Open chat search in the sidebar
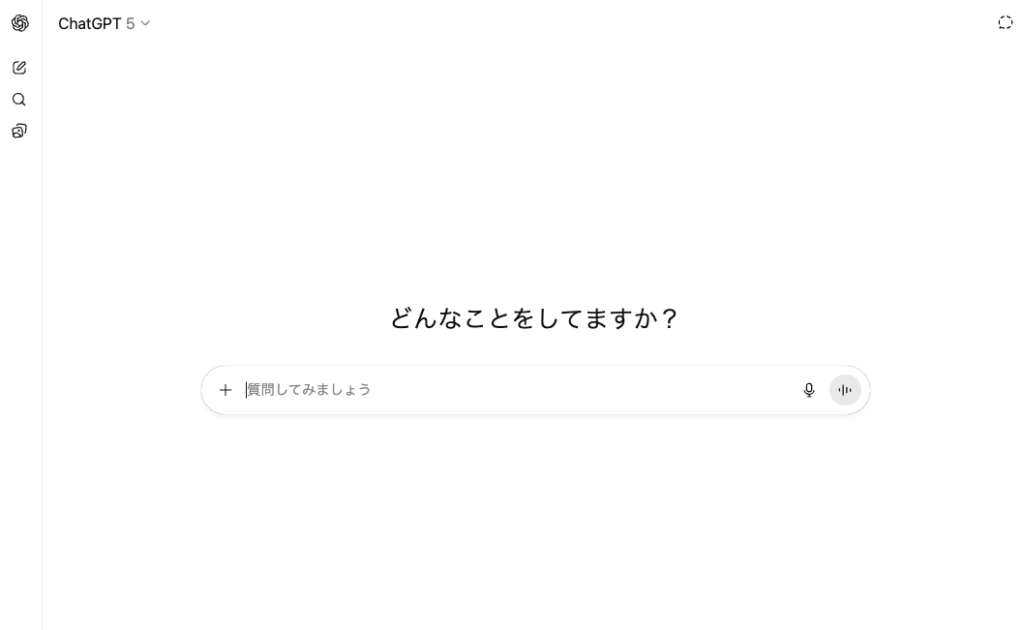1024x630 pixels. 19,99
